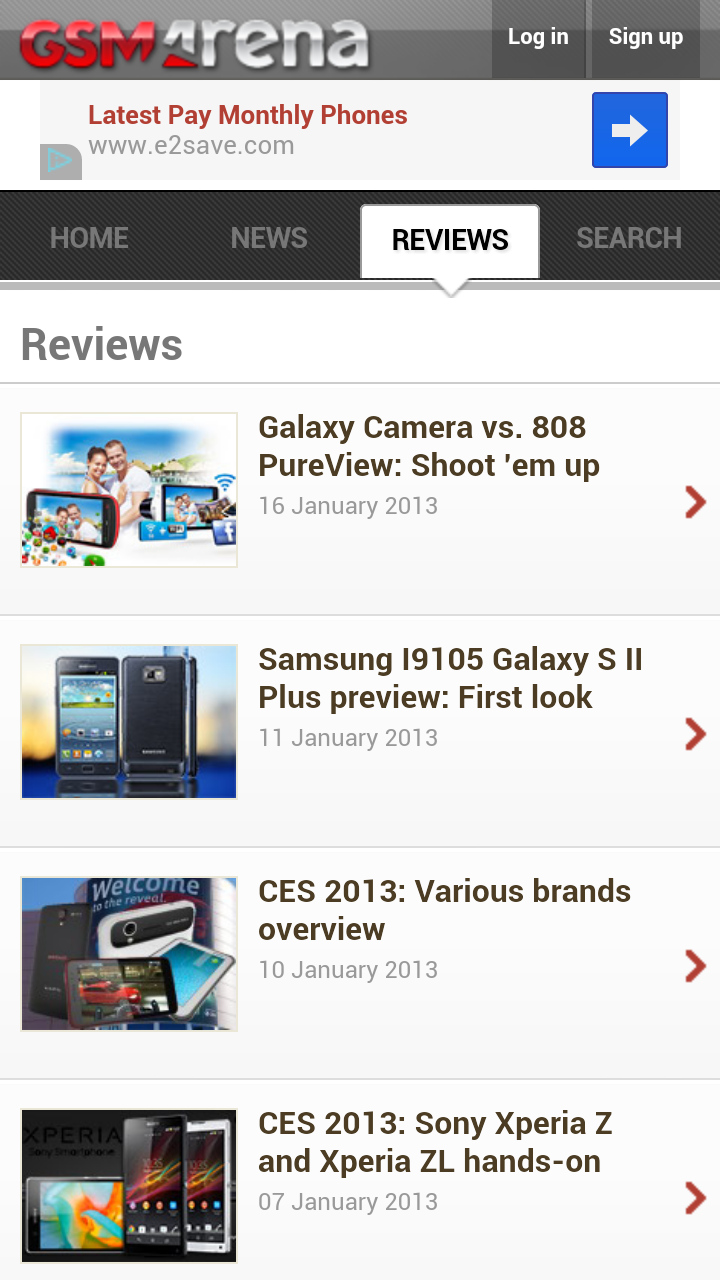Open the SEARCH tab
Screen dimensions: 720x1280
(629, 237)
